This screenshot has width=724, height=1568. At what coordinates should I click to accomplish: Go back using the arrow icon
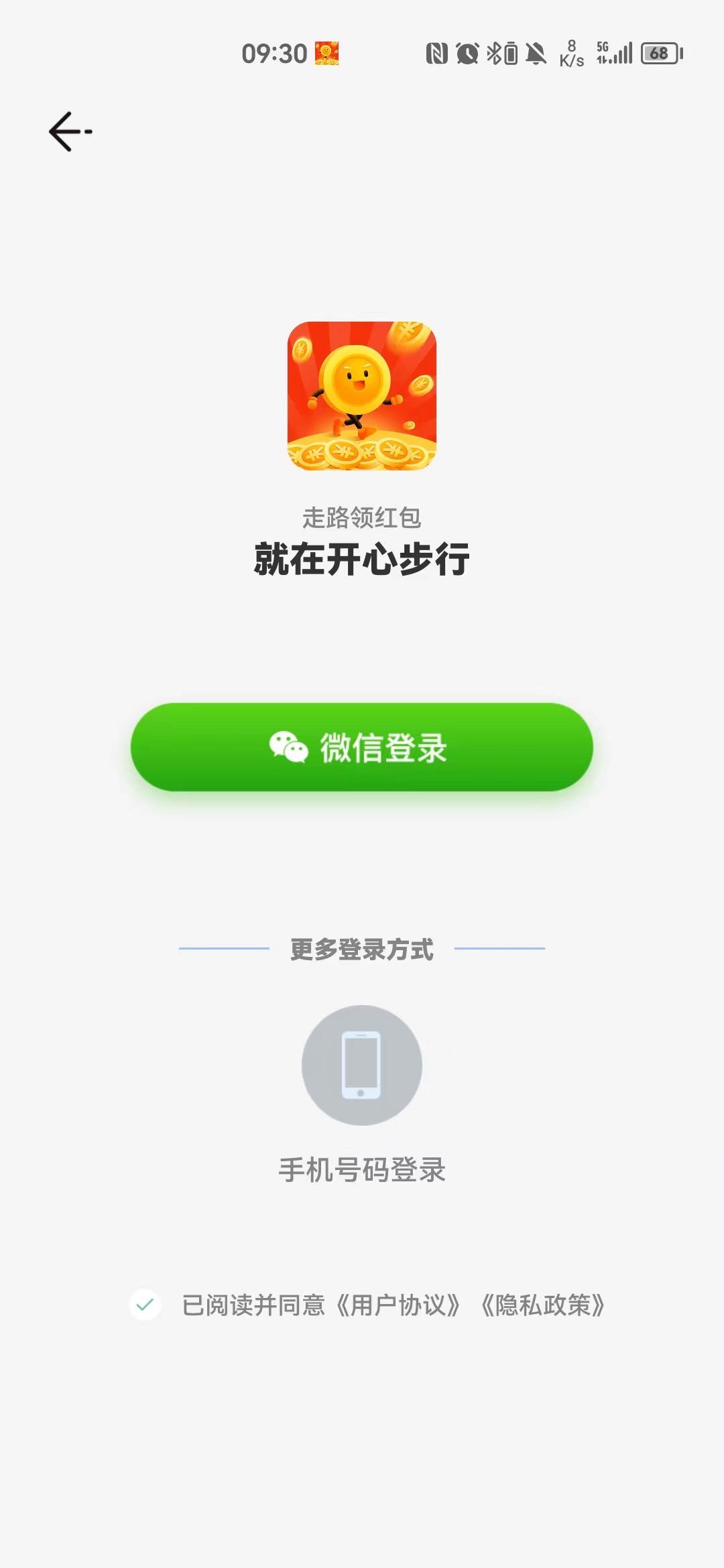[70, 131]
